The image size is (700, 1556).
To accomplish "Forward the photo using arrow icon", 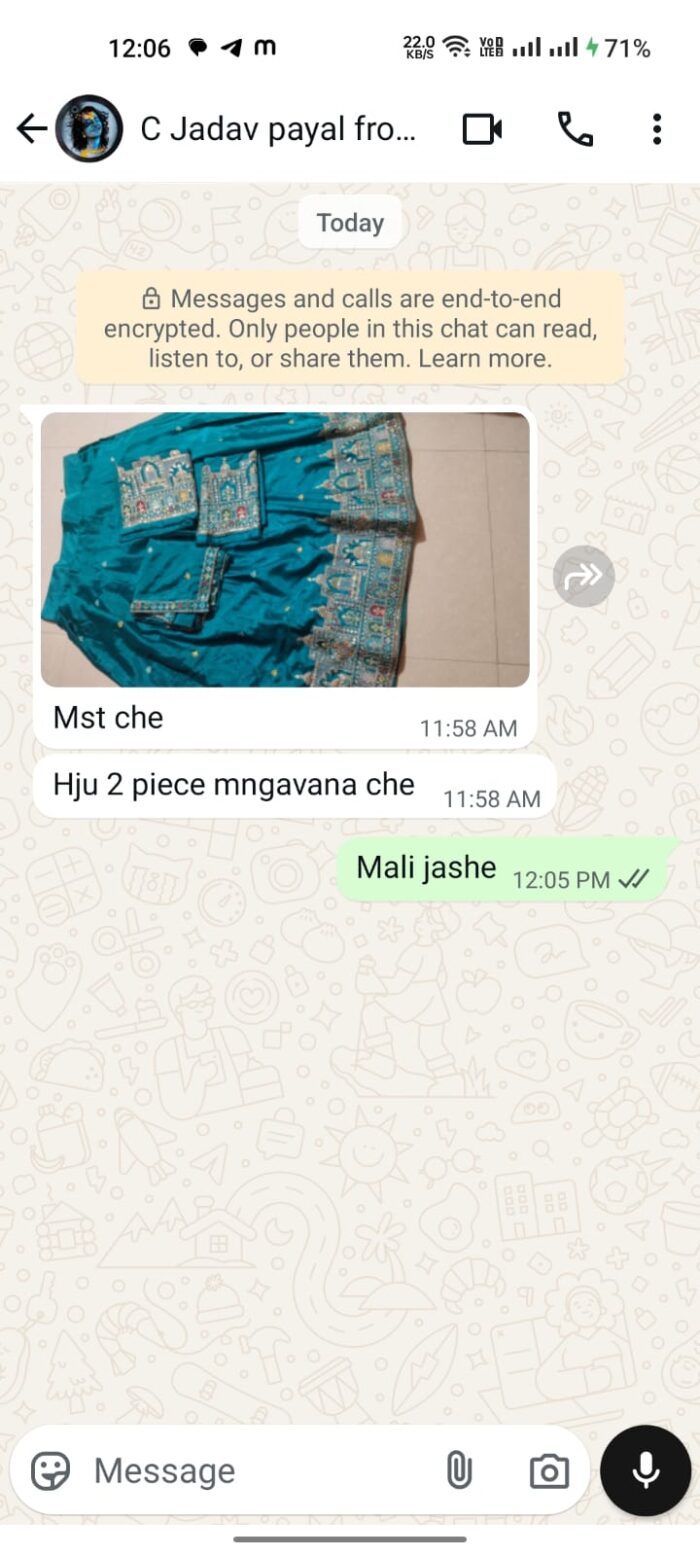I will 584,576.
